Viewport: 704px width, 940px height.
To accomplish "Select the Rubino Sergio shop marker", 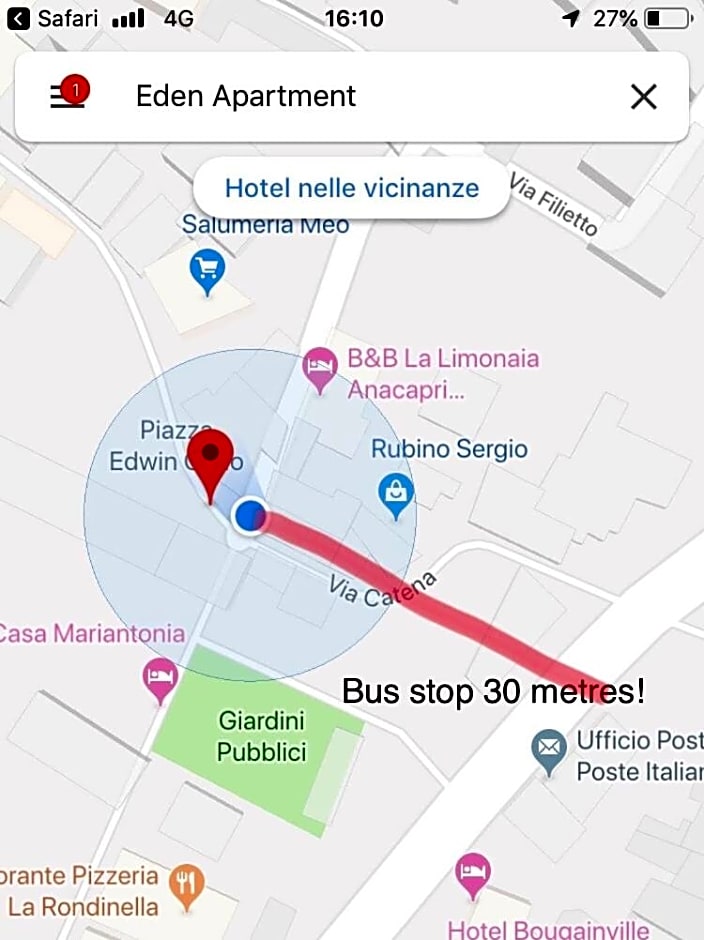I will 396,493.
